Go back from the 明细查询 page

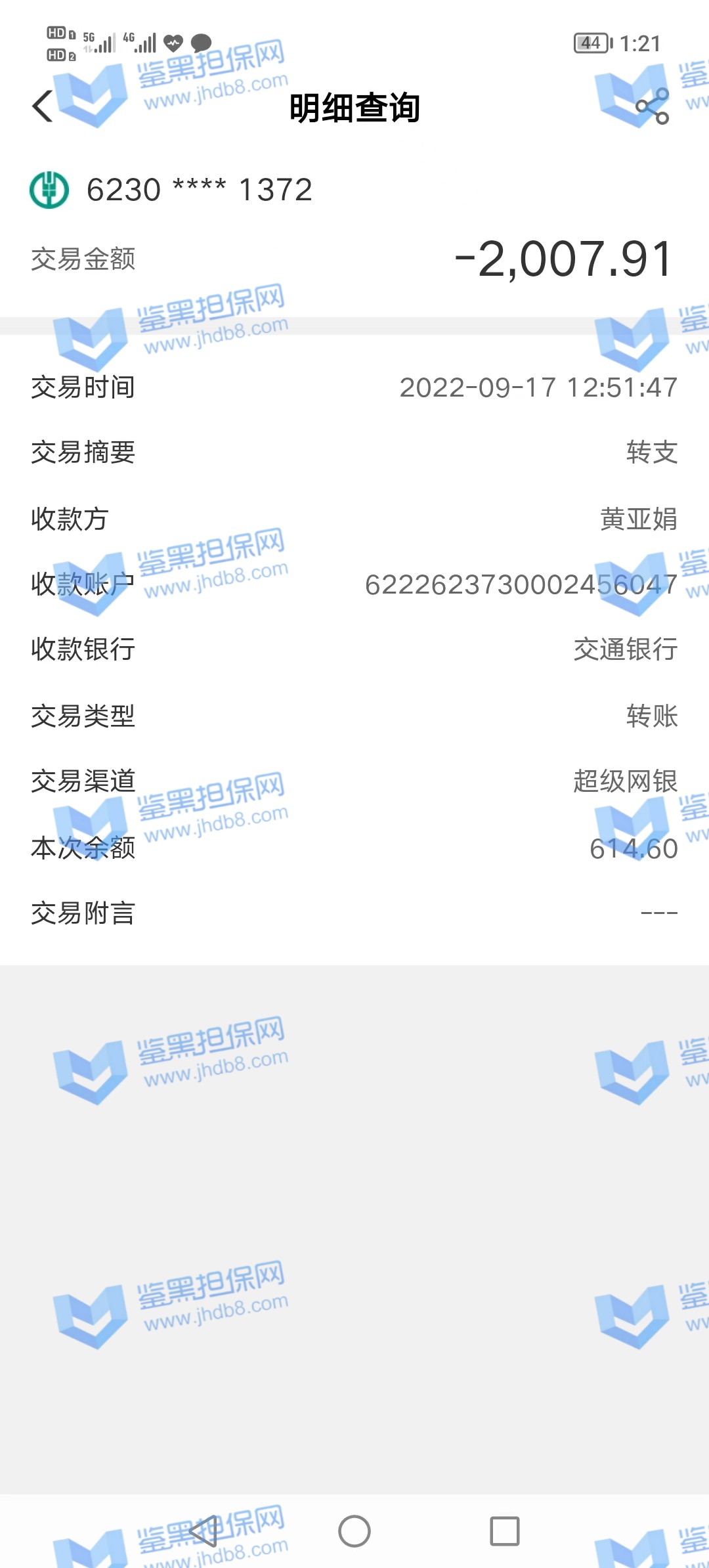(43, 106)
